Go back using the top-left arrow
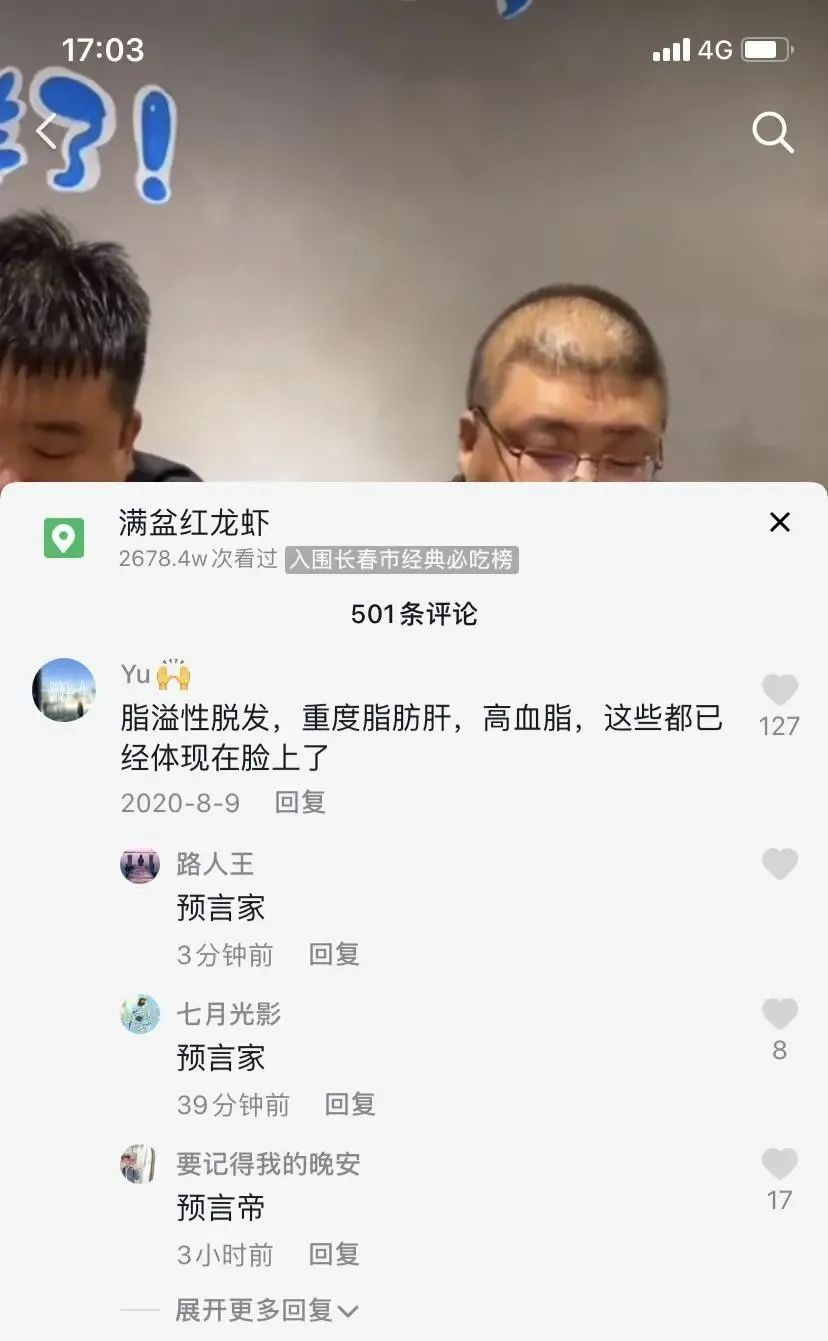 46,131
